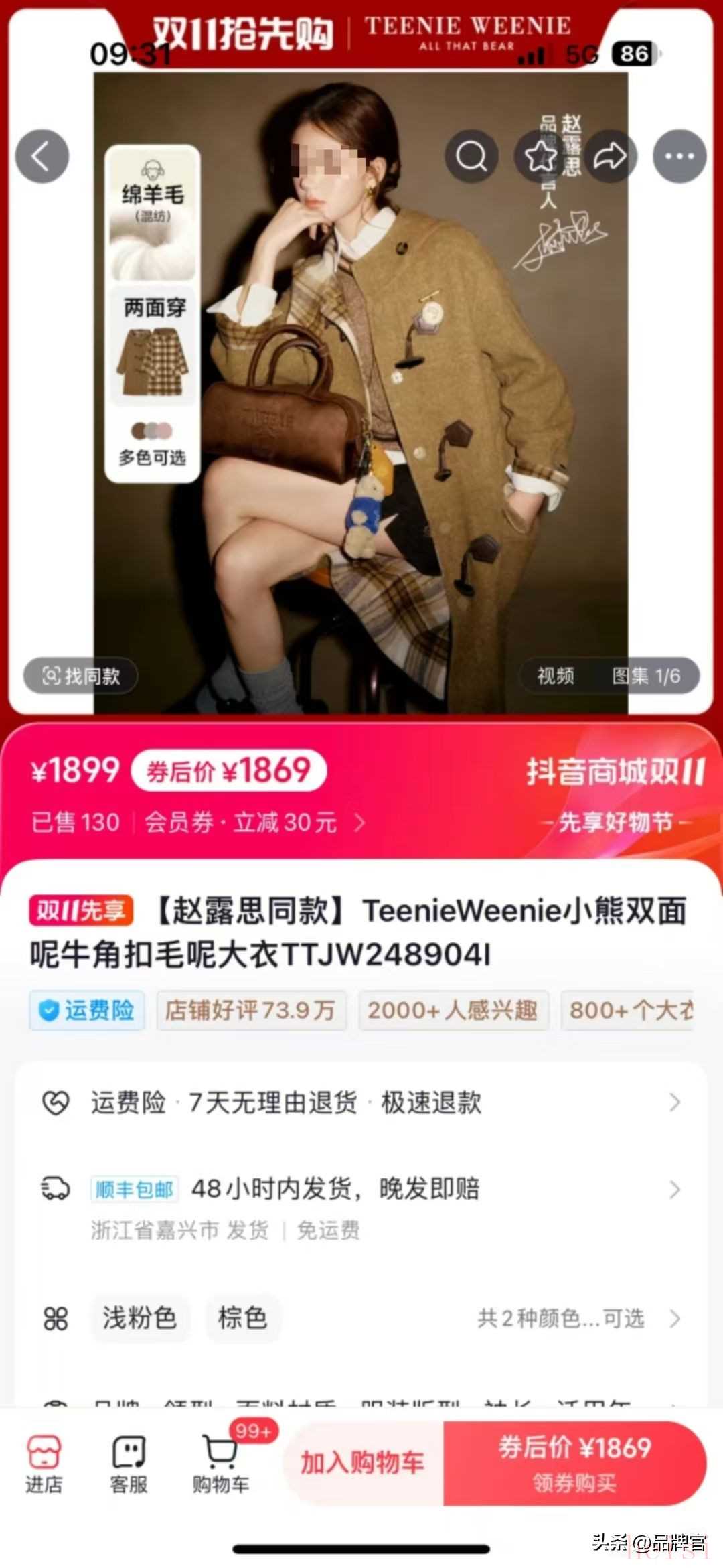Open 会员券 立减30元 coupon details
This screenshot has height=1568, width=723.
[x=254, y=822]
